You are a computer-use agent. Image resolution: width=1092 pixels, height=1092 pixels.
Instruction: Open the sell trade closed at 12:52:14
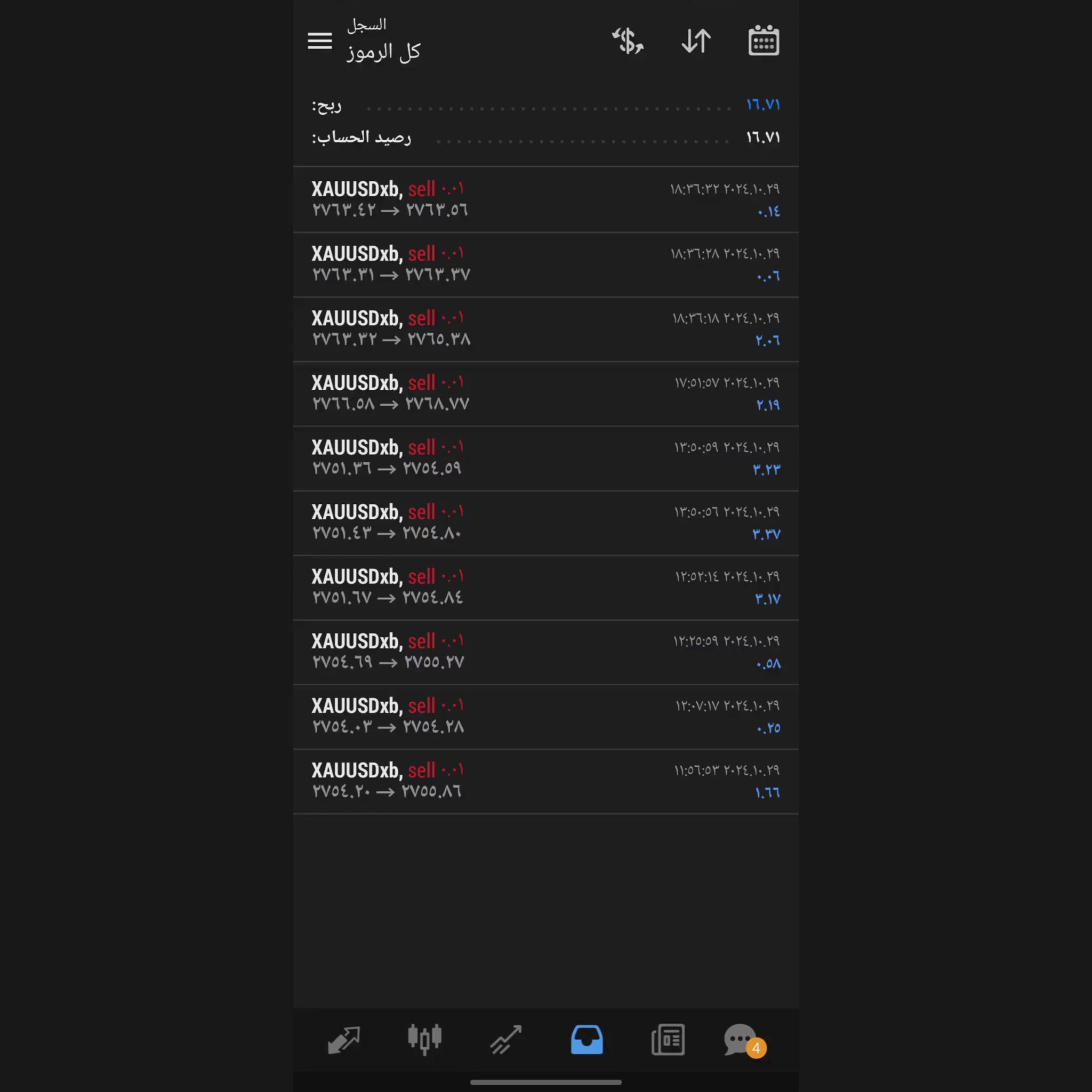[545, 587]
